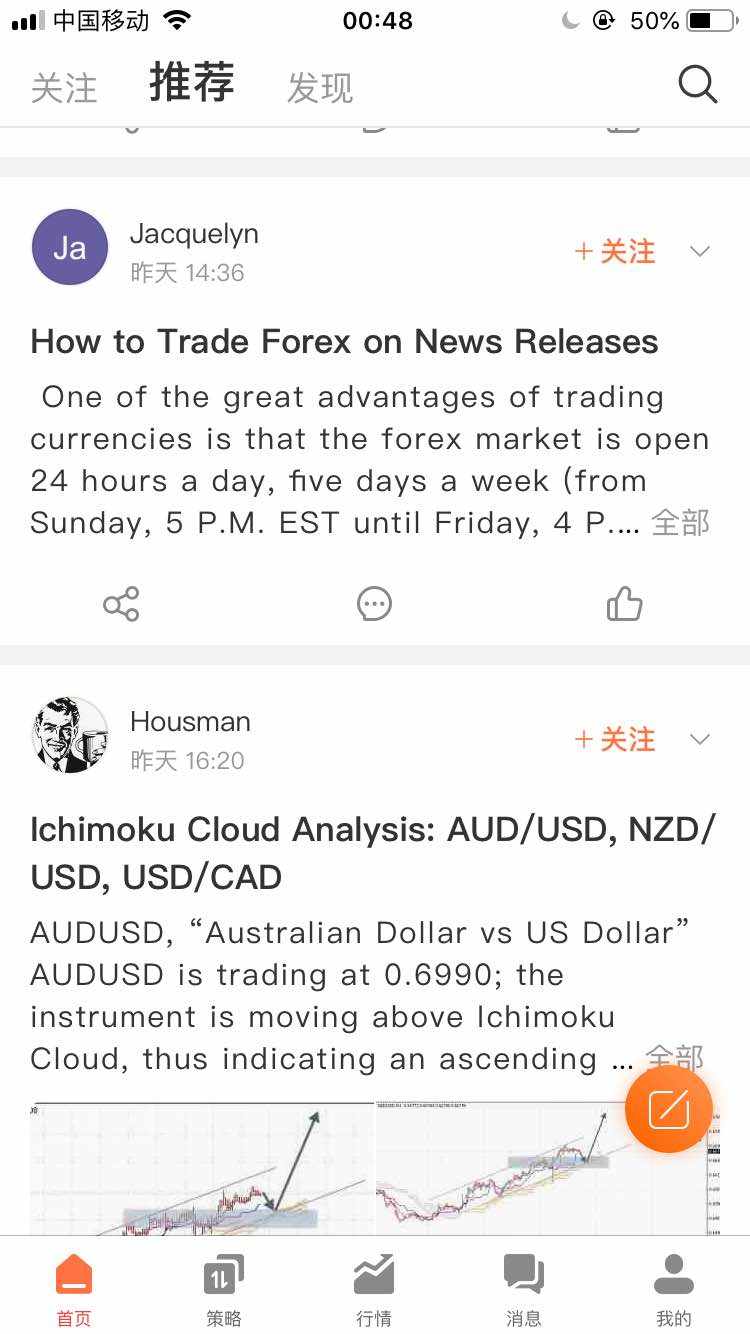Open Housman's profile avatar

[x=70, y=735]
